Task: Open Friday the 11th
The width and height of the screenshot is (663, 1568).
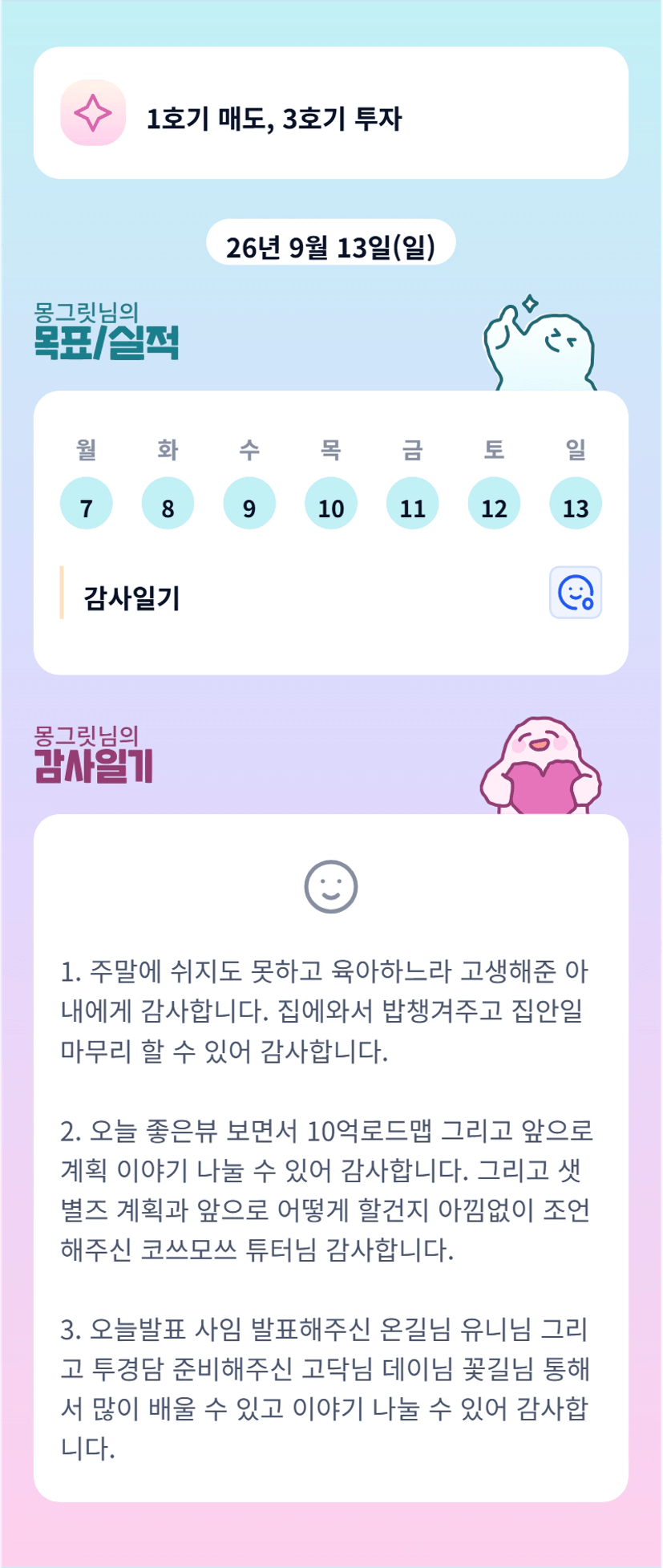Action: [x=412, y=504]
